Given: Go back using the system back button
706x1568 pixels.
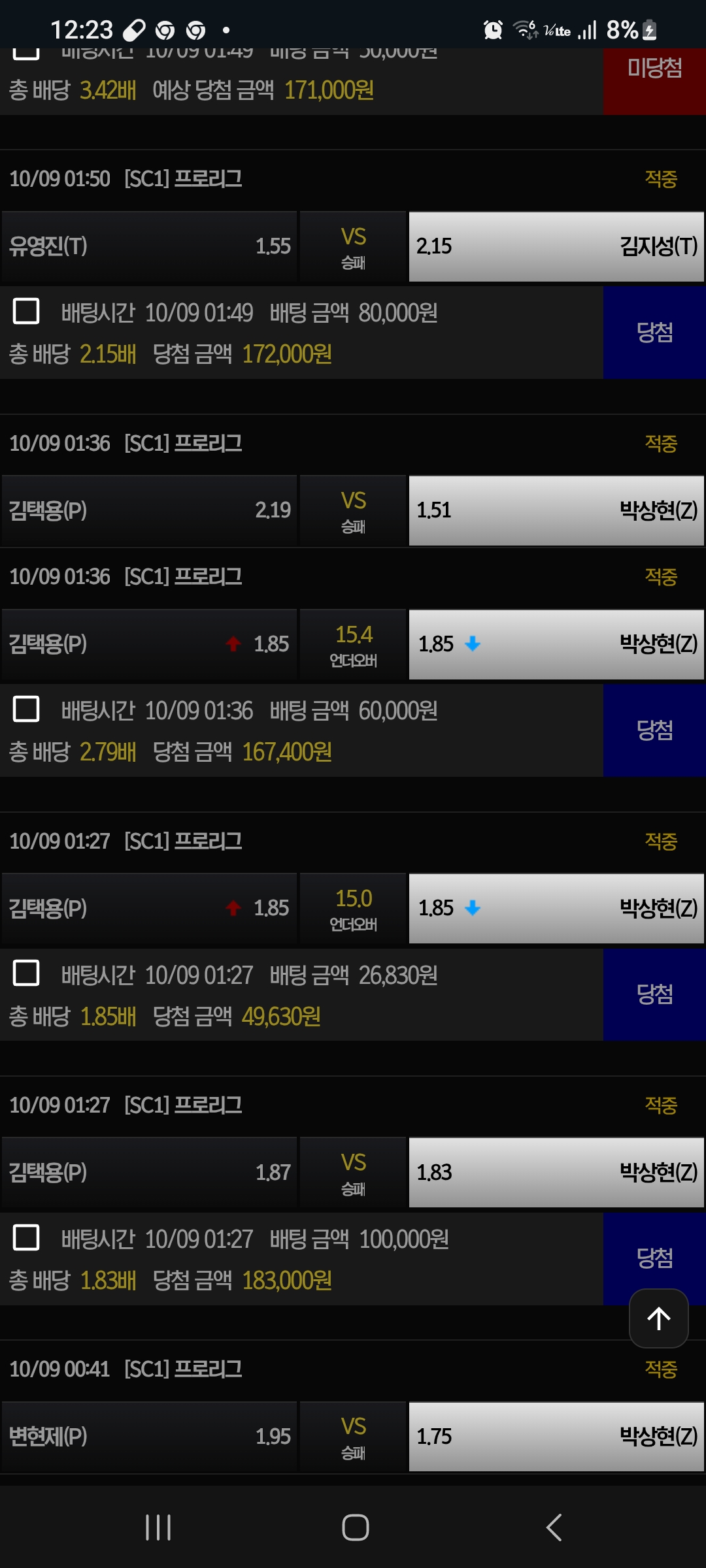Looking at the screenshot, I should pos(554,1527).
